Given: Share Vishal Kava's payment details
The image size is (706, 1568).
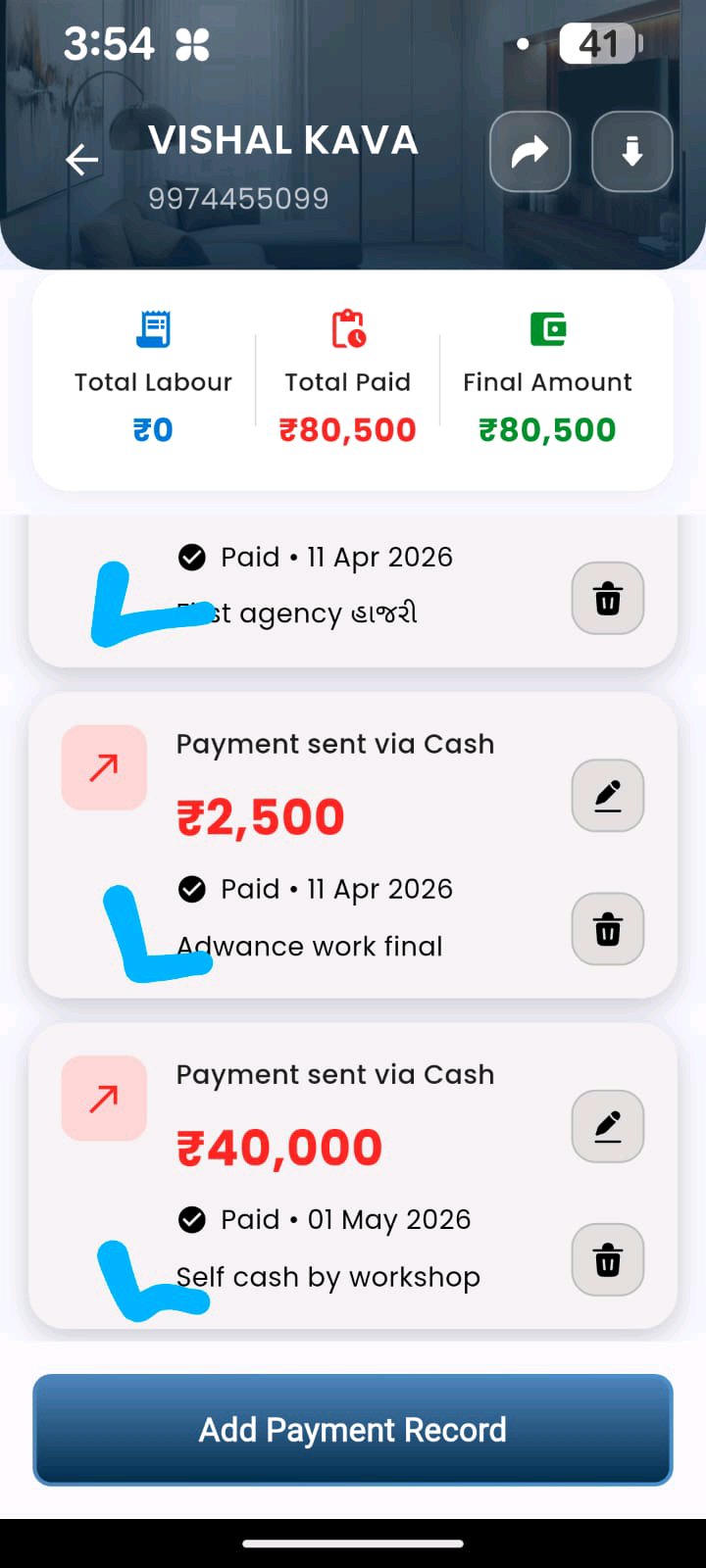Looking at the screenshot, I should (x=530, y=152).
